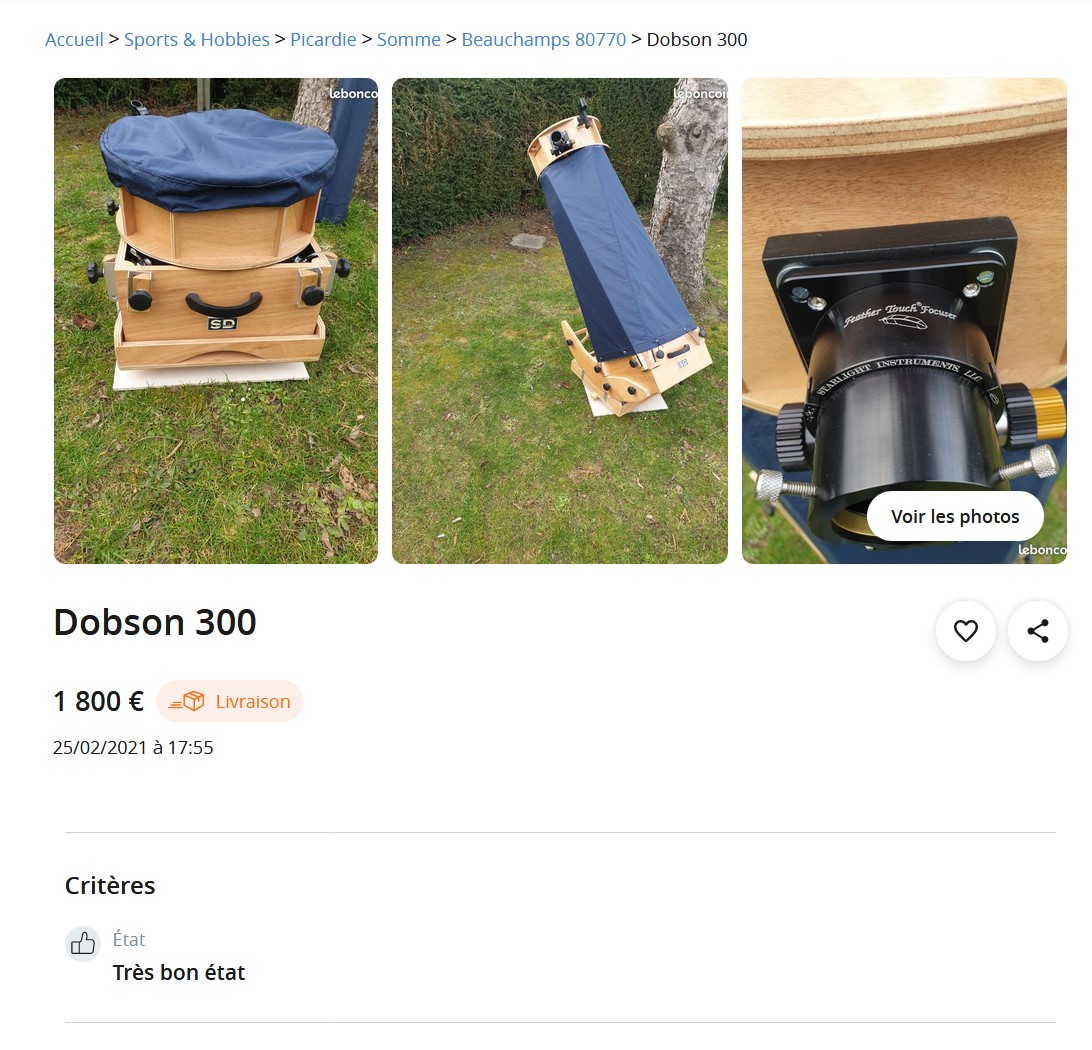Screen dimensions: 1092x1050
Task: View listings in Beauchamps 80770
Action: (x=543, y=40)
